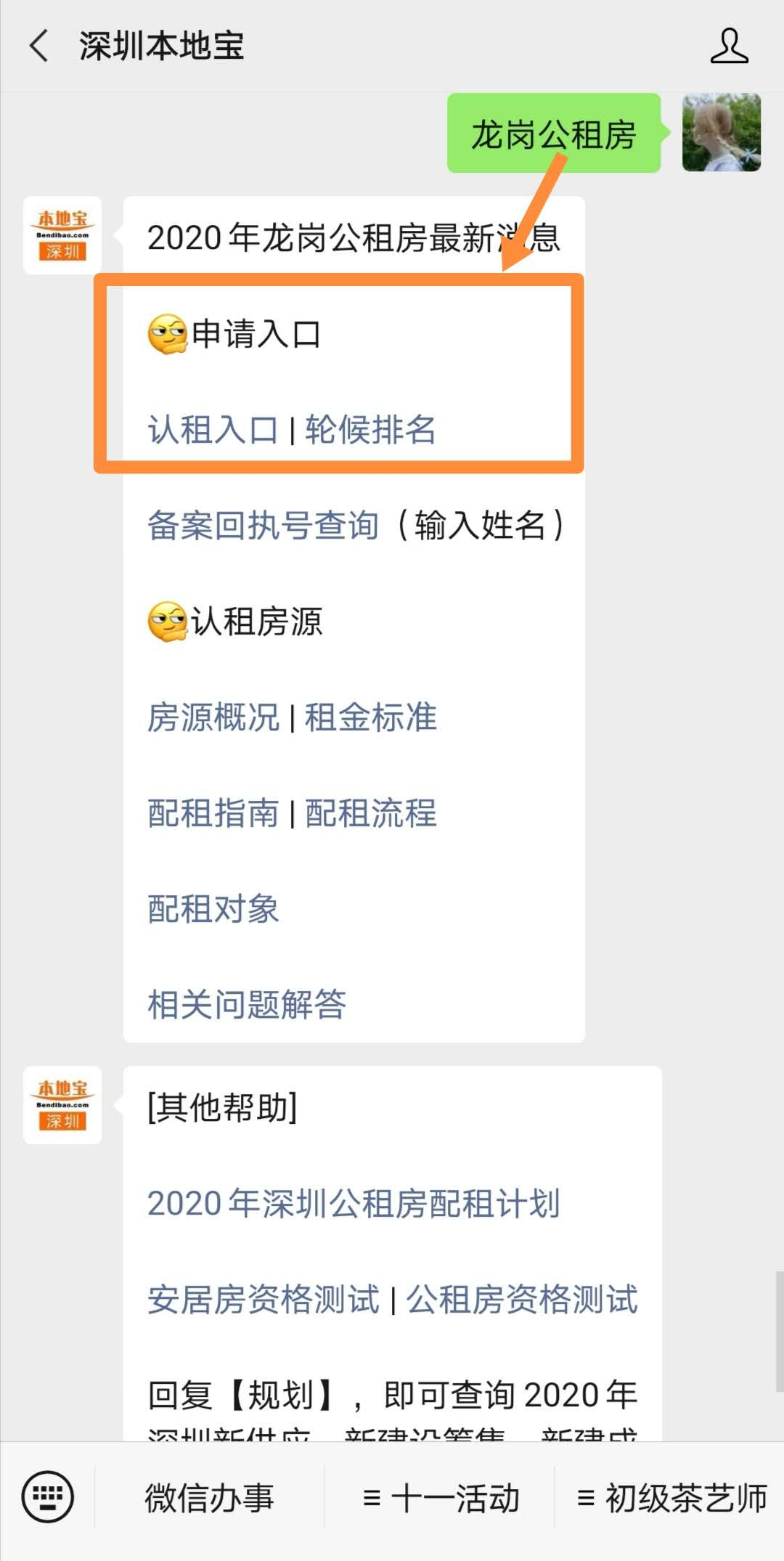This screenshot has height=1561, width=784.
Task: Open the 轮候排名 link
Action: (370, 430)
